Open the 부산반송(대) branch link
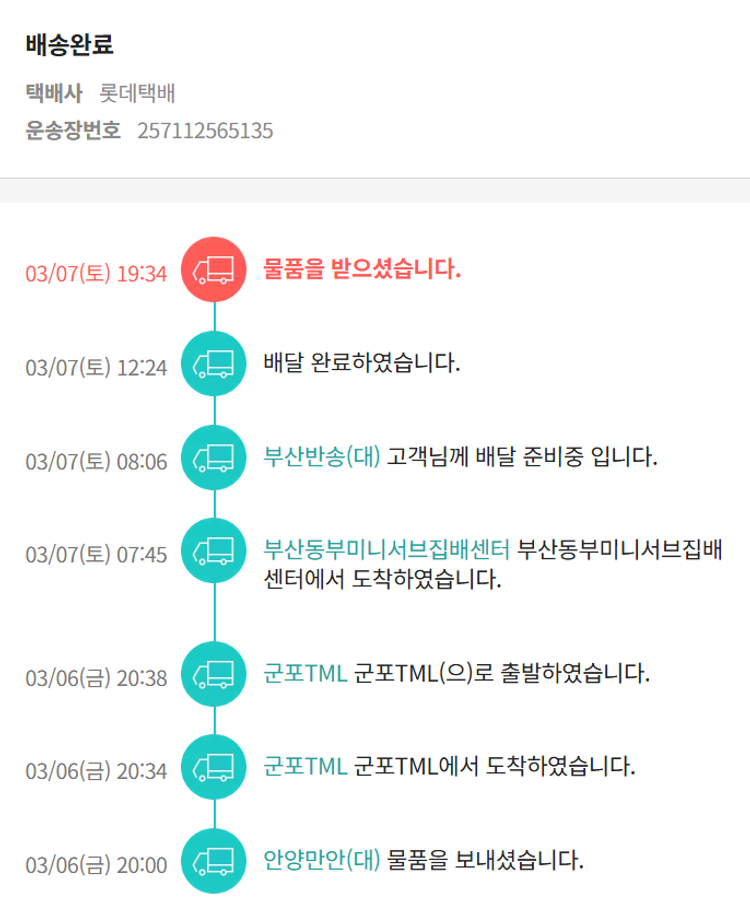Screen dimensions: 750x923 [x=322, y=458]
